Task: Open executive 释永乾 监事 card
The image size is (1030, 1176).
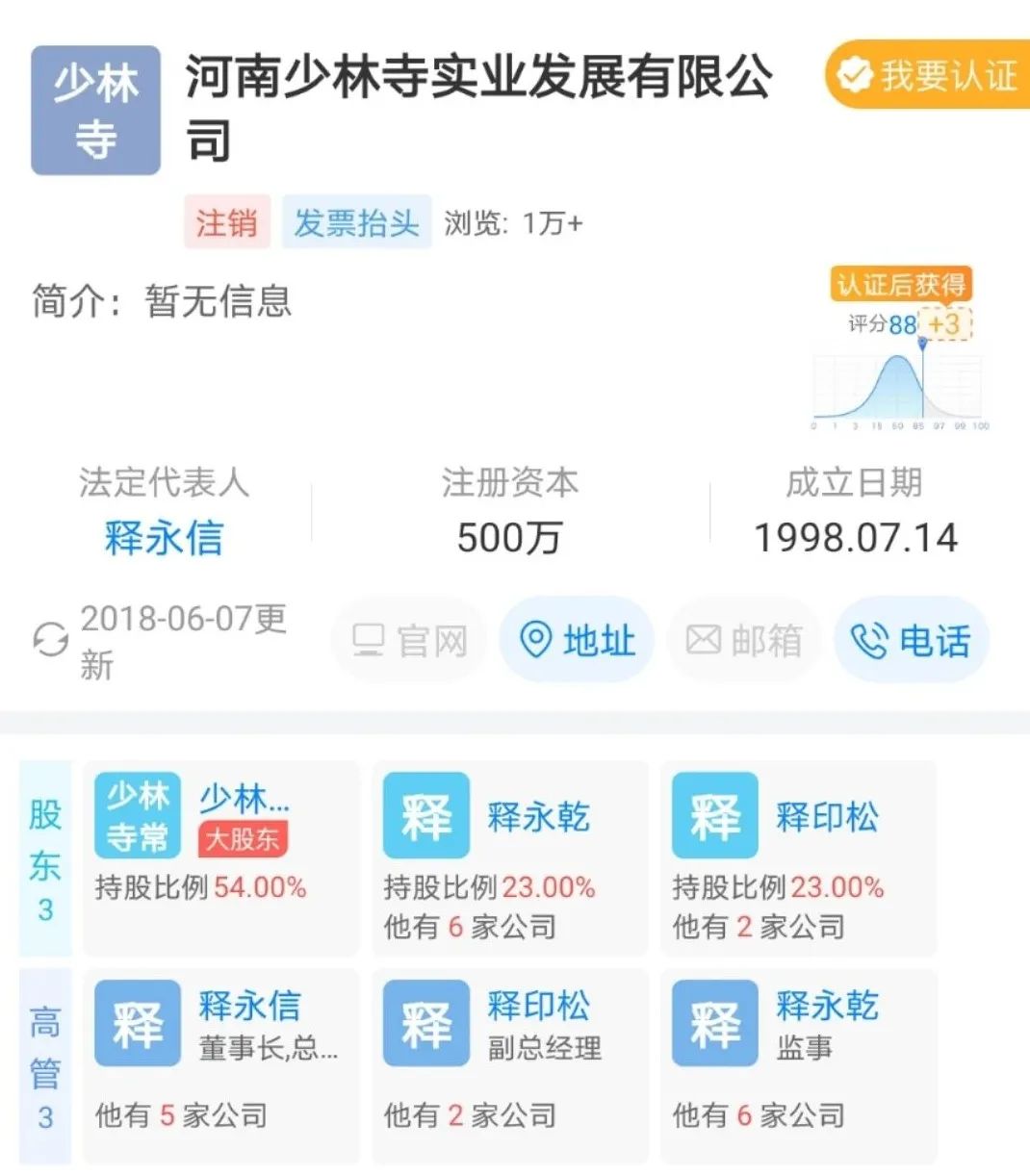Action: point(798,1063)
